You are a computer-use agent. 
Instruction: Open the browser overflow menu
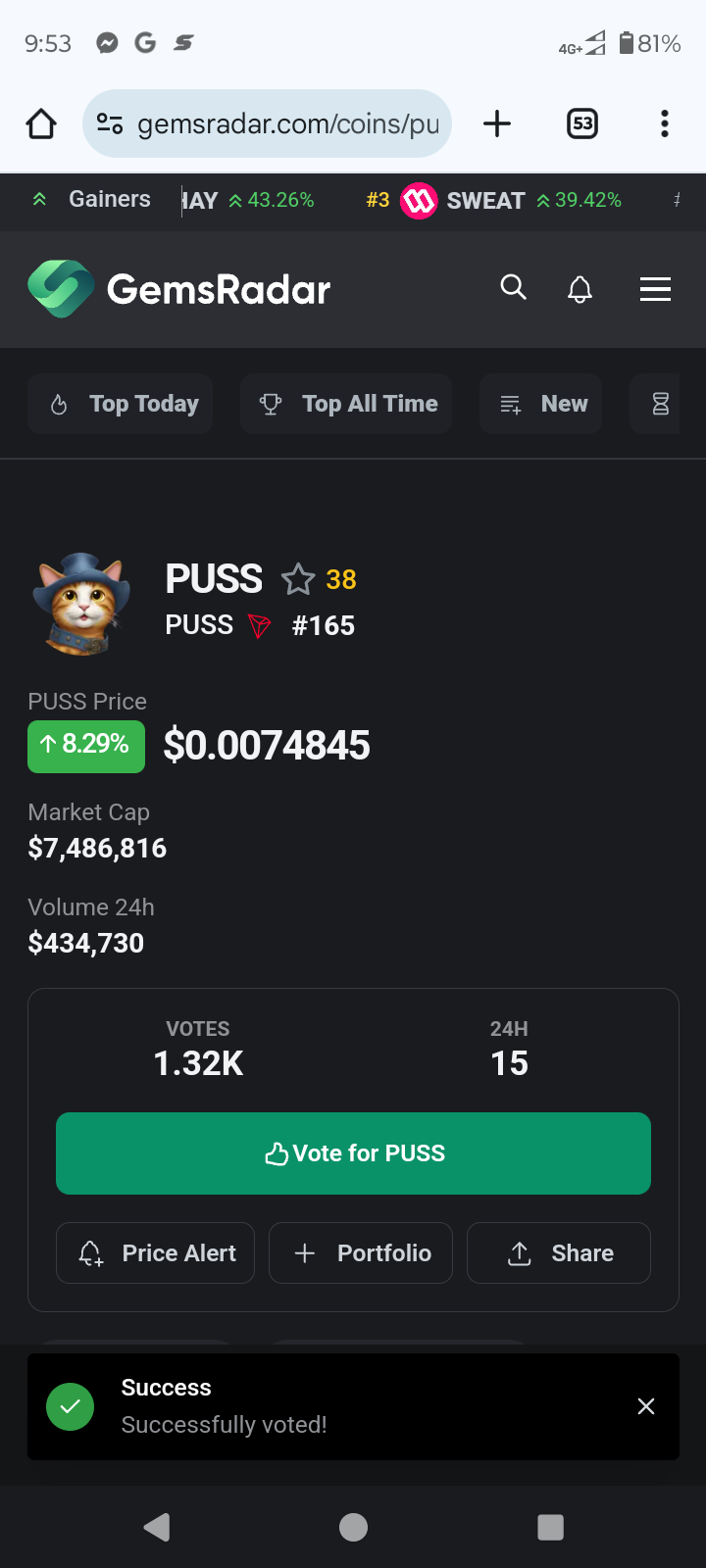pyautogui.click(x=665, y=124)
